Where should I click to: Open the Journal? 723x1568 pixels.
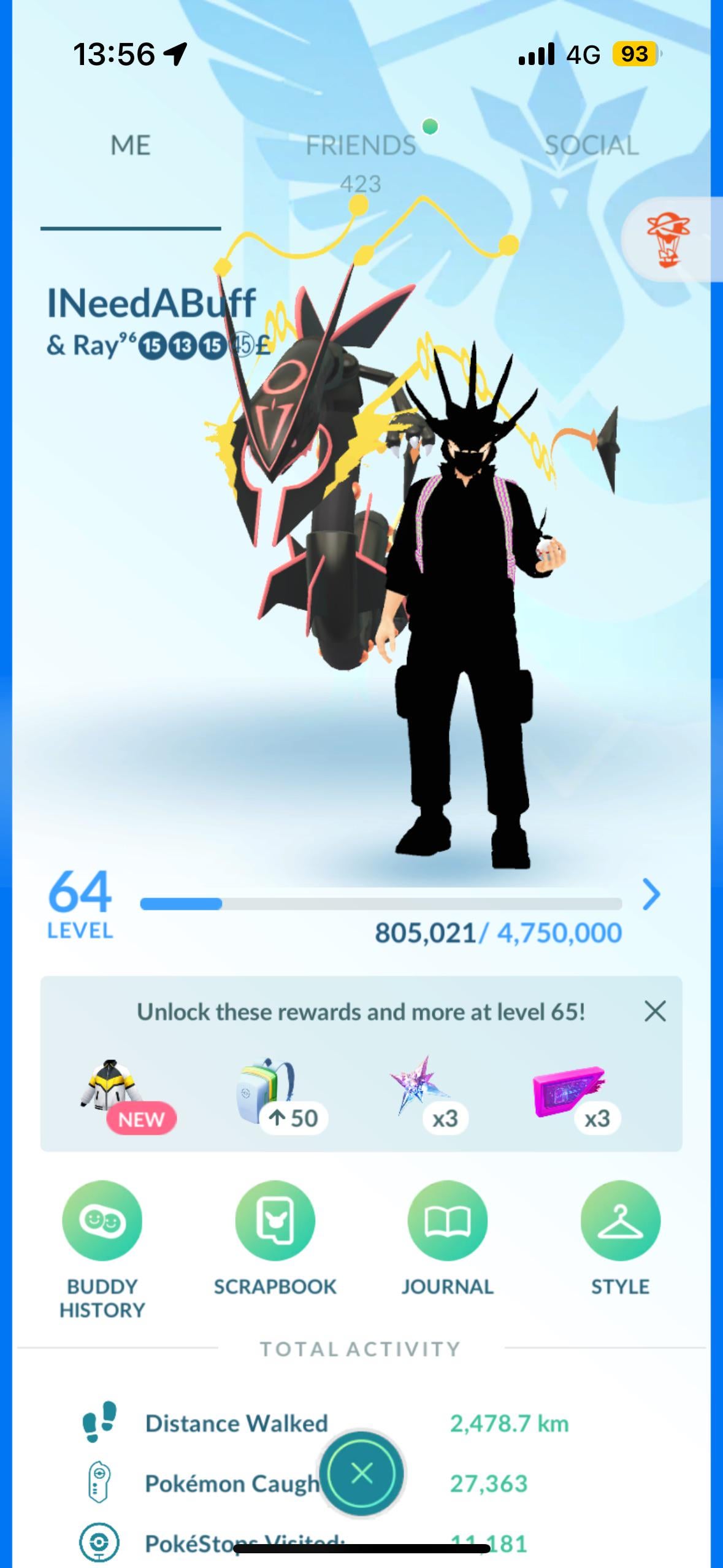click(447, 1221)
